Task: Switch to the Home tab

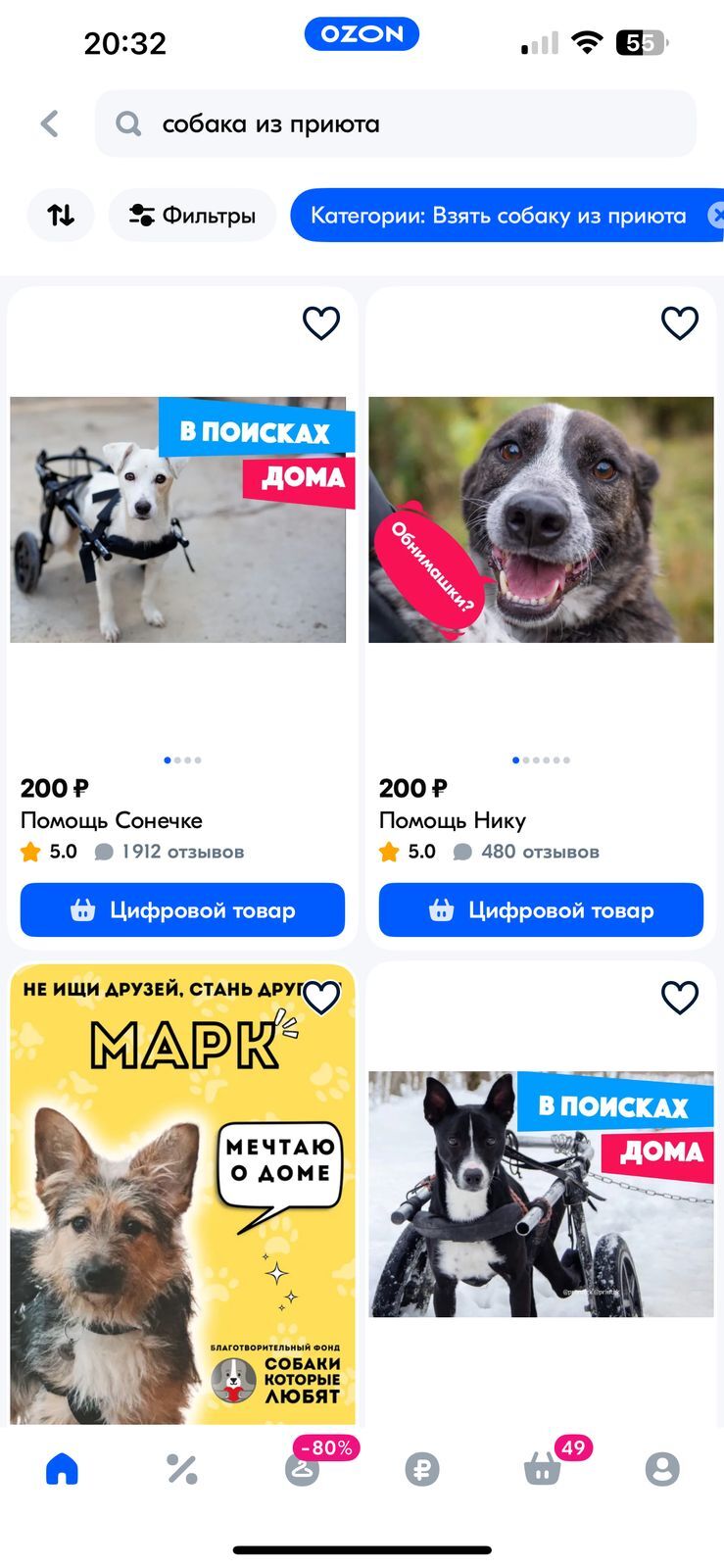Action: [x=62, y=1469]
